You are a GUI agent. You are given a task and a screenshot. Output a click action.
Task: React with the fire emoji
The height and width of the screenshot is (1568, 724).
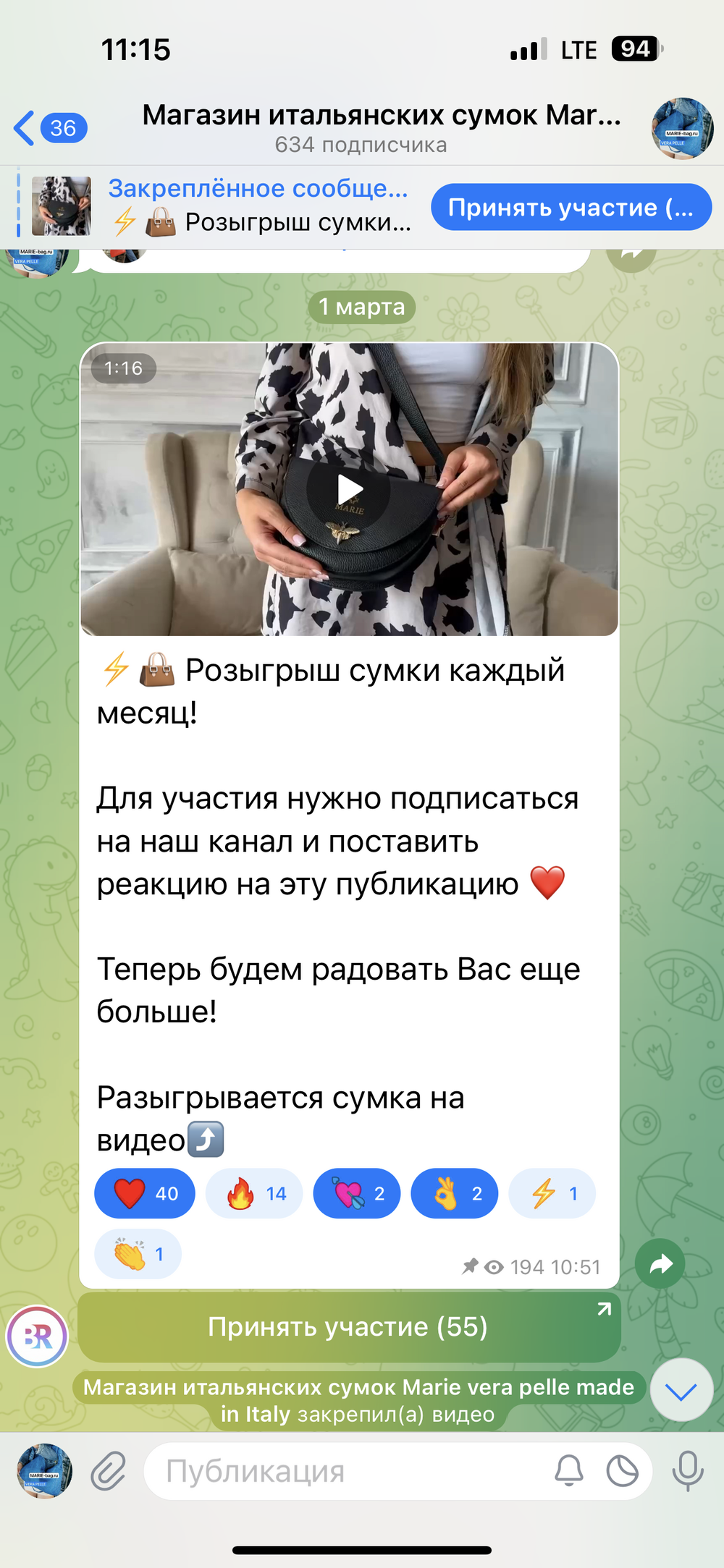[x=255, y=1193]
